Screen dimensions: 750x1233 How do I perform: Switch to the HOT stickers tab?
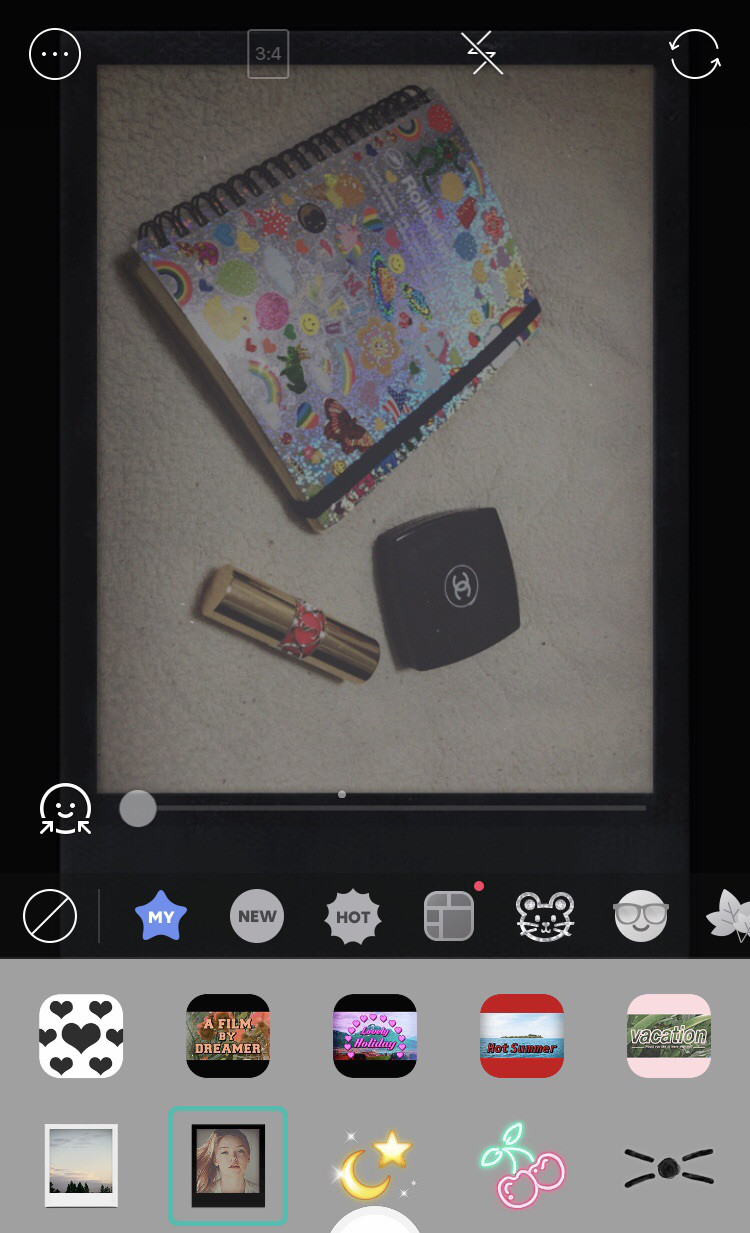coord(353,916)
